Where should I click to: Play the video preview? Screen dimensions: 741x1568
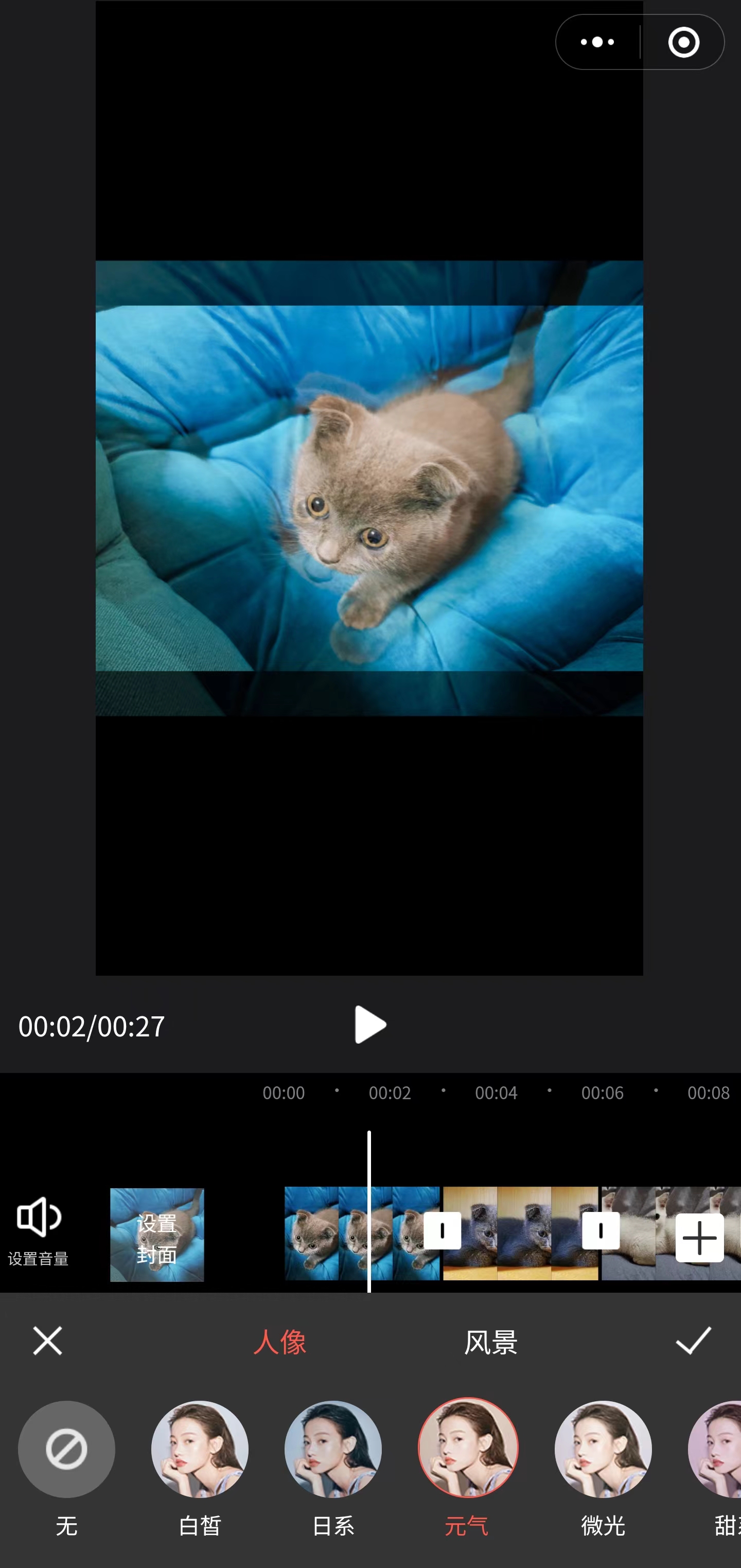(369, 1025)
